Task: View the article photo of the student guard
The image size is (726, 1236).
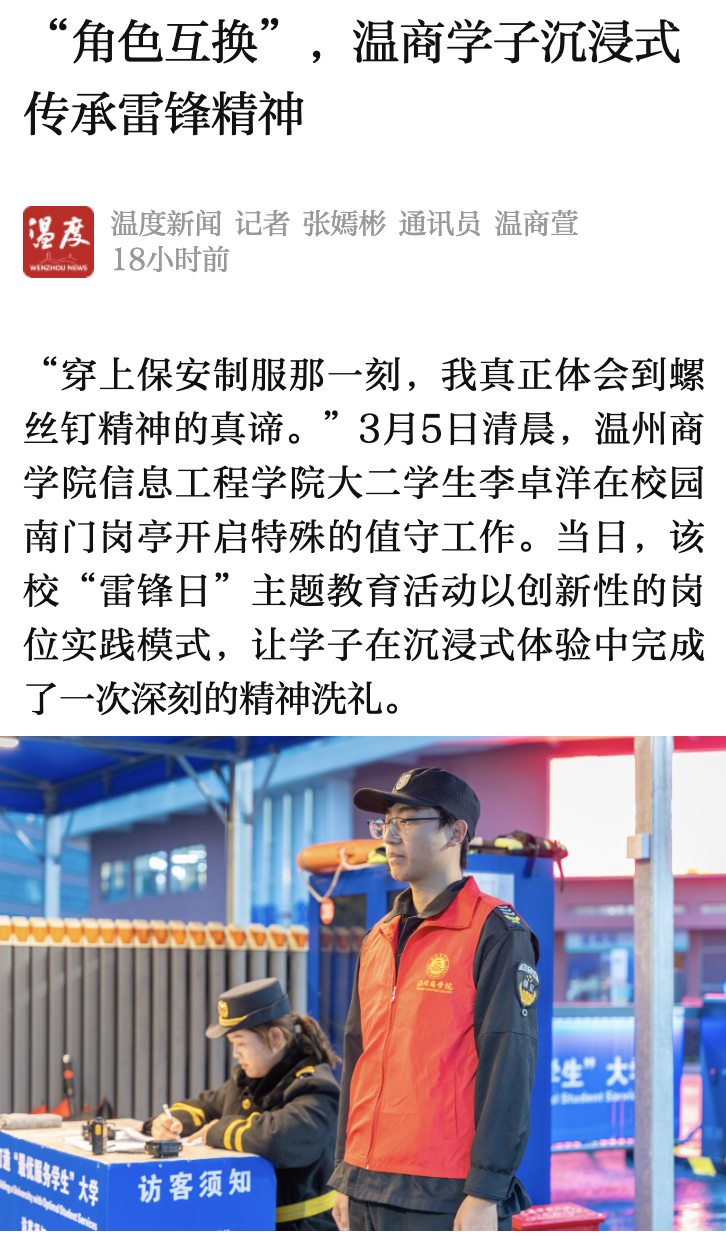Action: coord(363,985)
